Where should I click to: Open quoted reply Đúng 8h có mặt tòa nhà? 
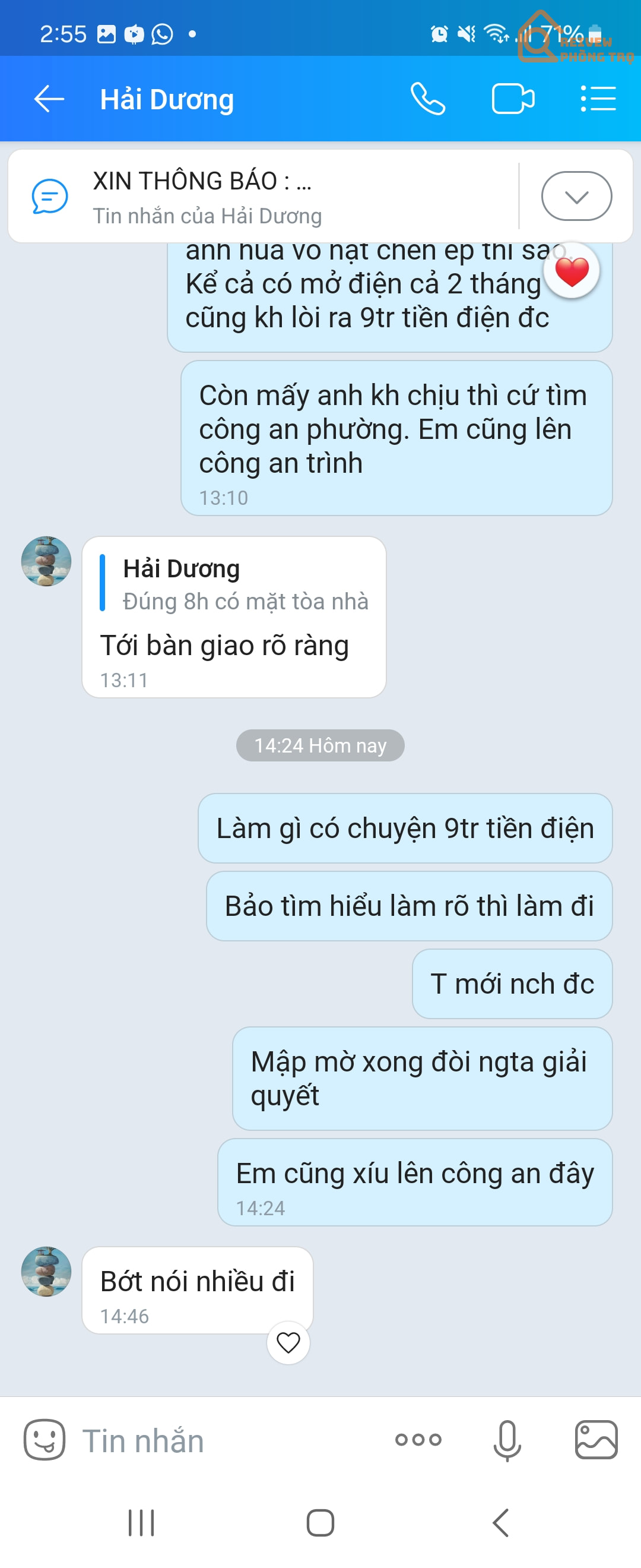(x=234, y=584)
